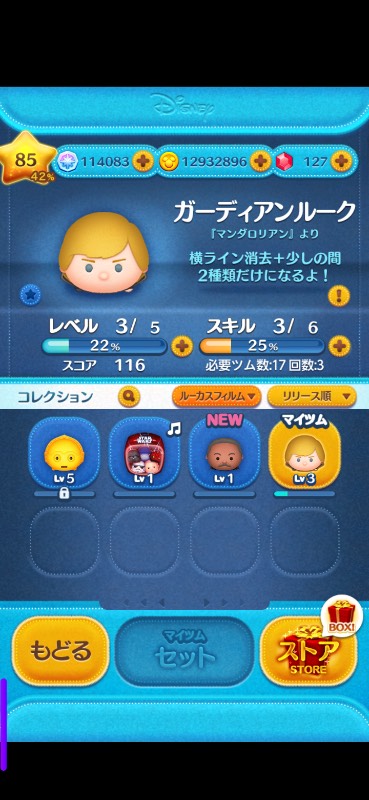This screenshot has width=369, height=800.
Task: Tap the blue star badge beside Luke
Action: (30, 295)
